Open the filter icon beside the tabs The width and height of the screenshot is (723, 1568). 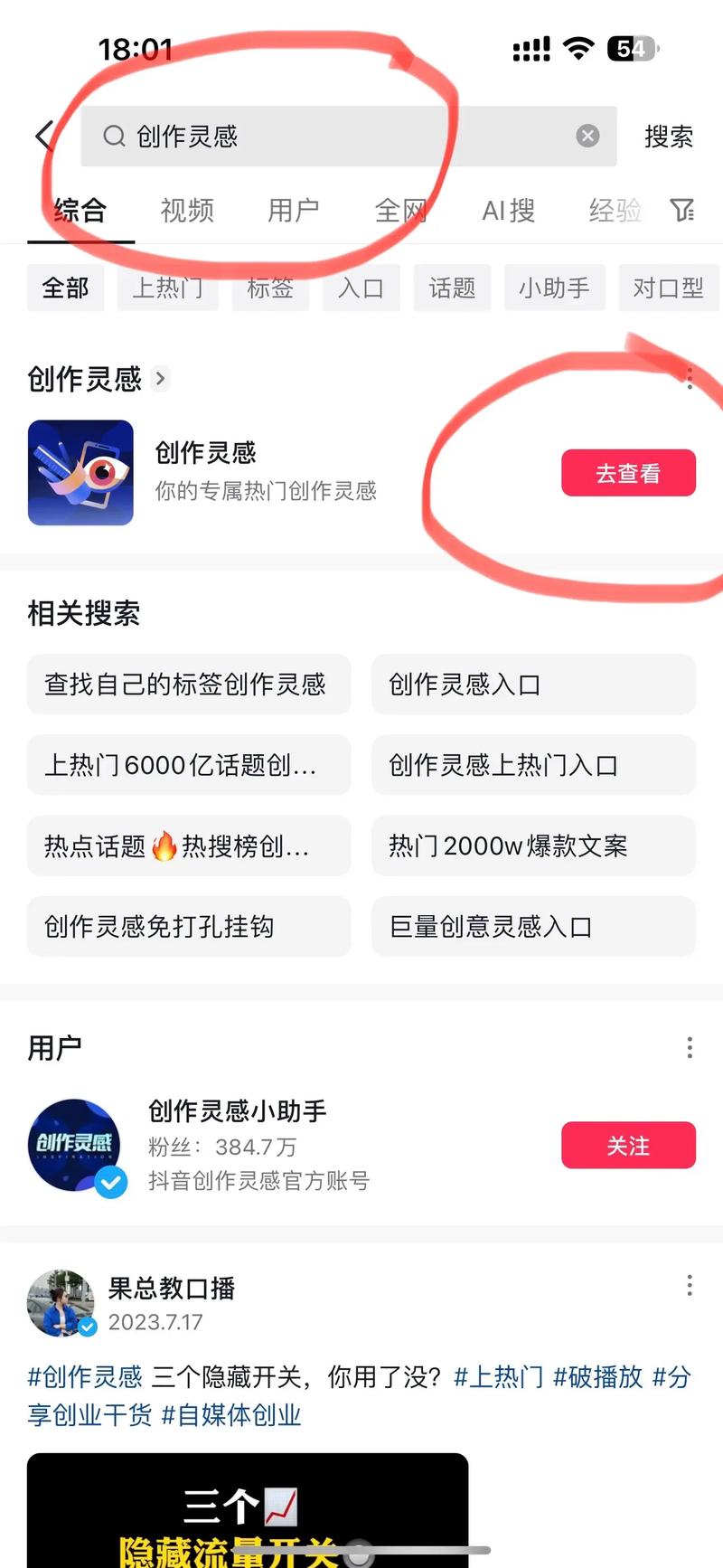682,210
